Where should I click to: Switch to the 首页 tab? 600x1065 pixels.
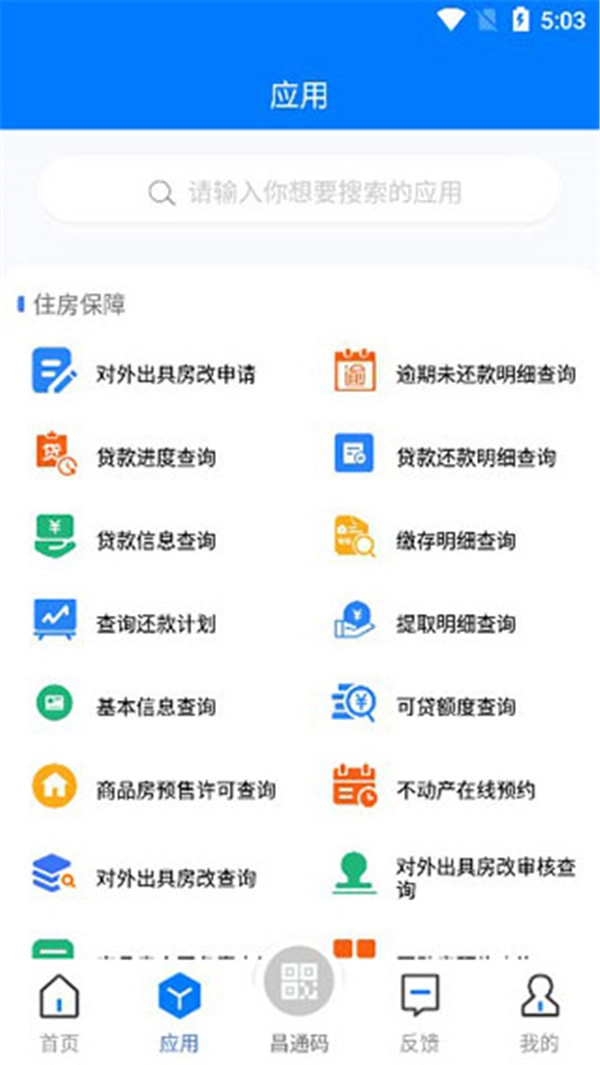pyautogui.click(x=59, y=1012)
